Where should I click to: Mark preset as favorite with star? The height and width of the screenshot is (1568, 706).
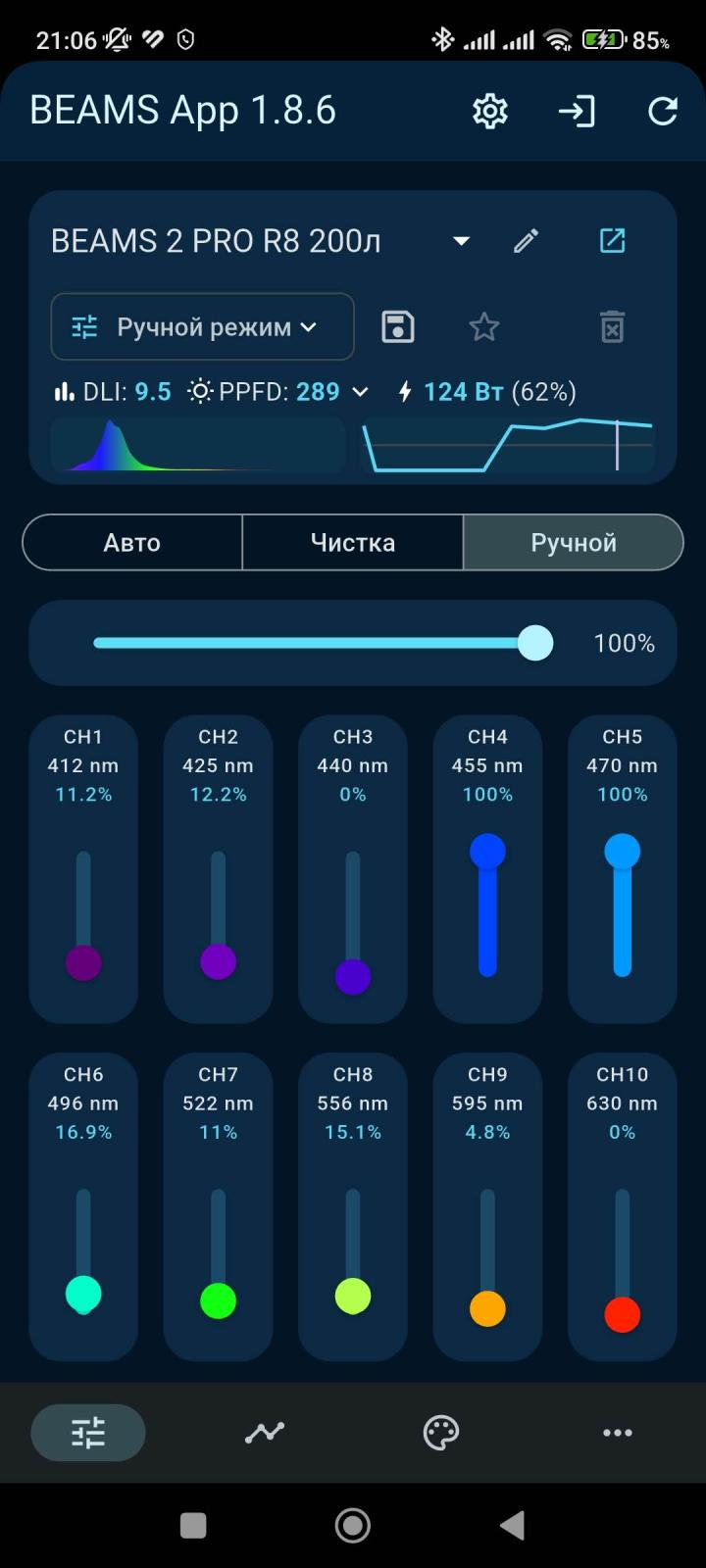(483, 326)
